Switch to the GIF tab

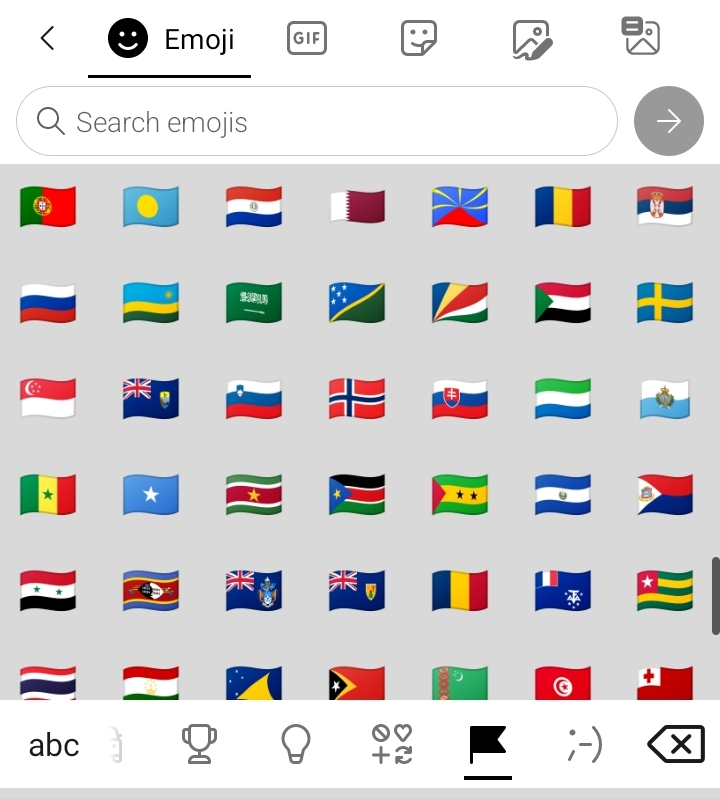[x=306, y=39]
